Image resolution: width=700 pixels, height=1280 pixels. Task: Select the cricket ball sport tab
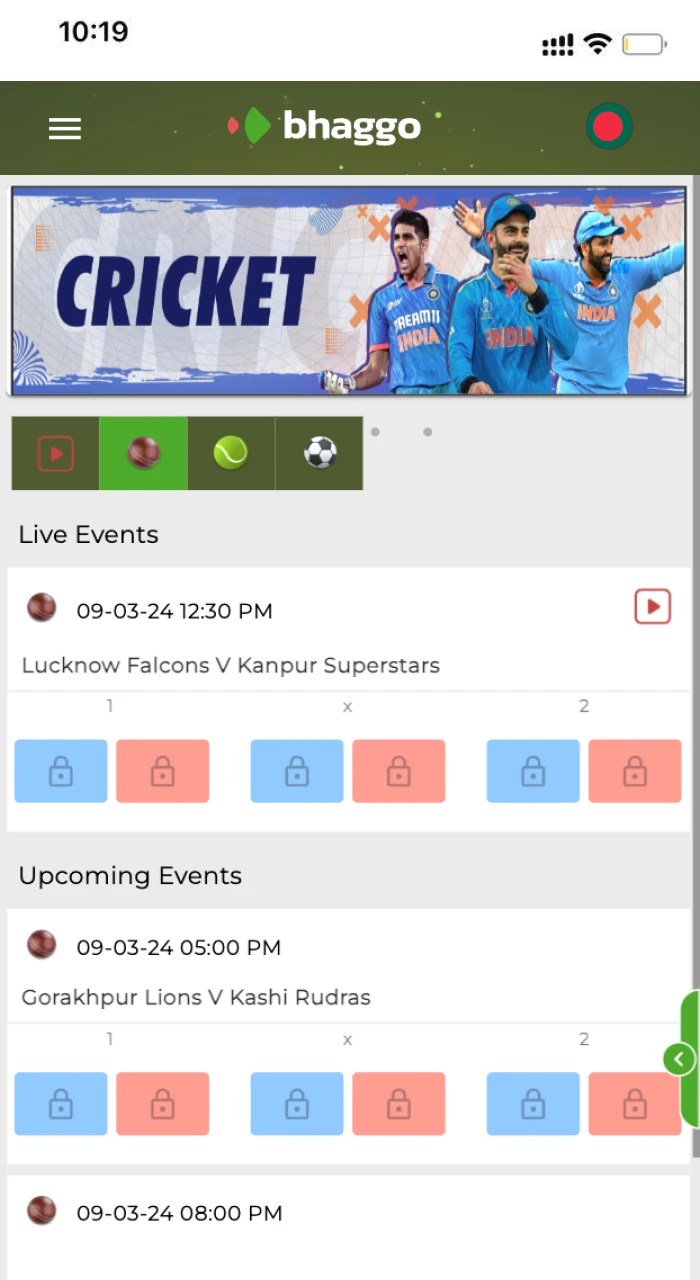coord(144,454)
